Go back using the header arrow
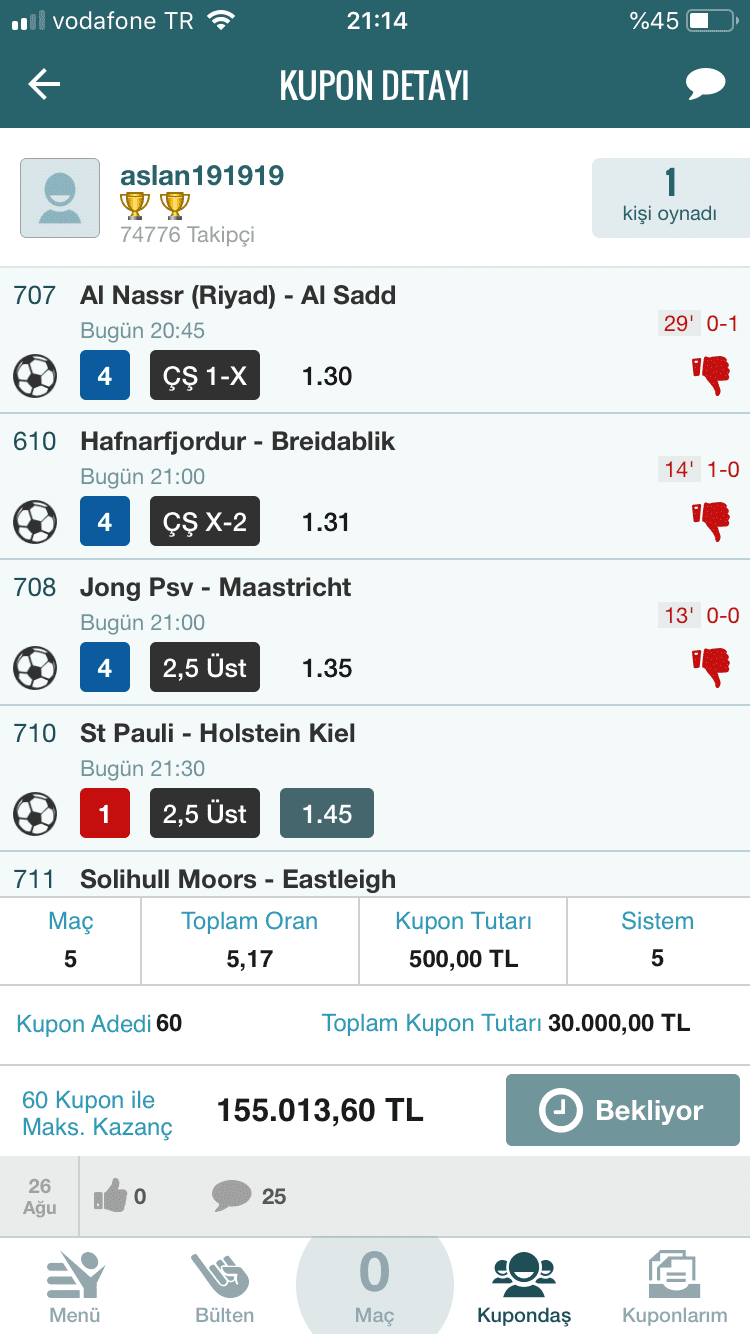Screen dimensions: 750x1334 (44, 85)
